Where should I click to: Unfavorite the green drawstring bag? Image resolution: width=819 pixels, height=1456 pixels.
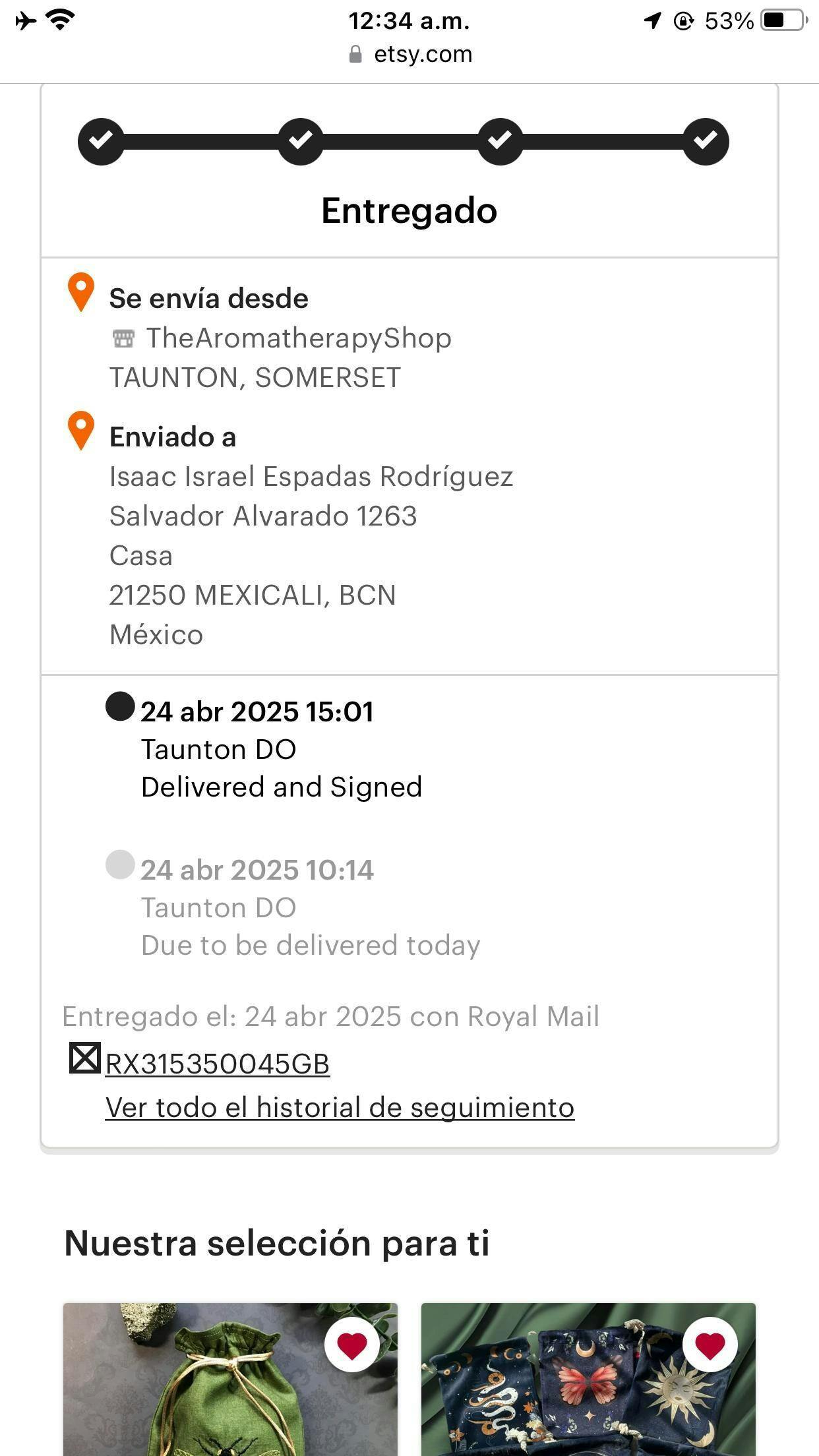pyautogui.click(x=351, y=1345)
